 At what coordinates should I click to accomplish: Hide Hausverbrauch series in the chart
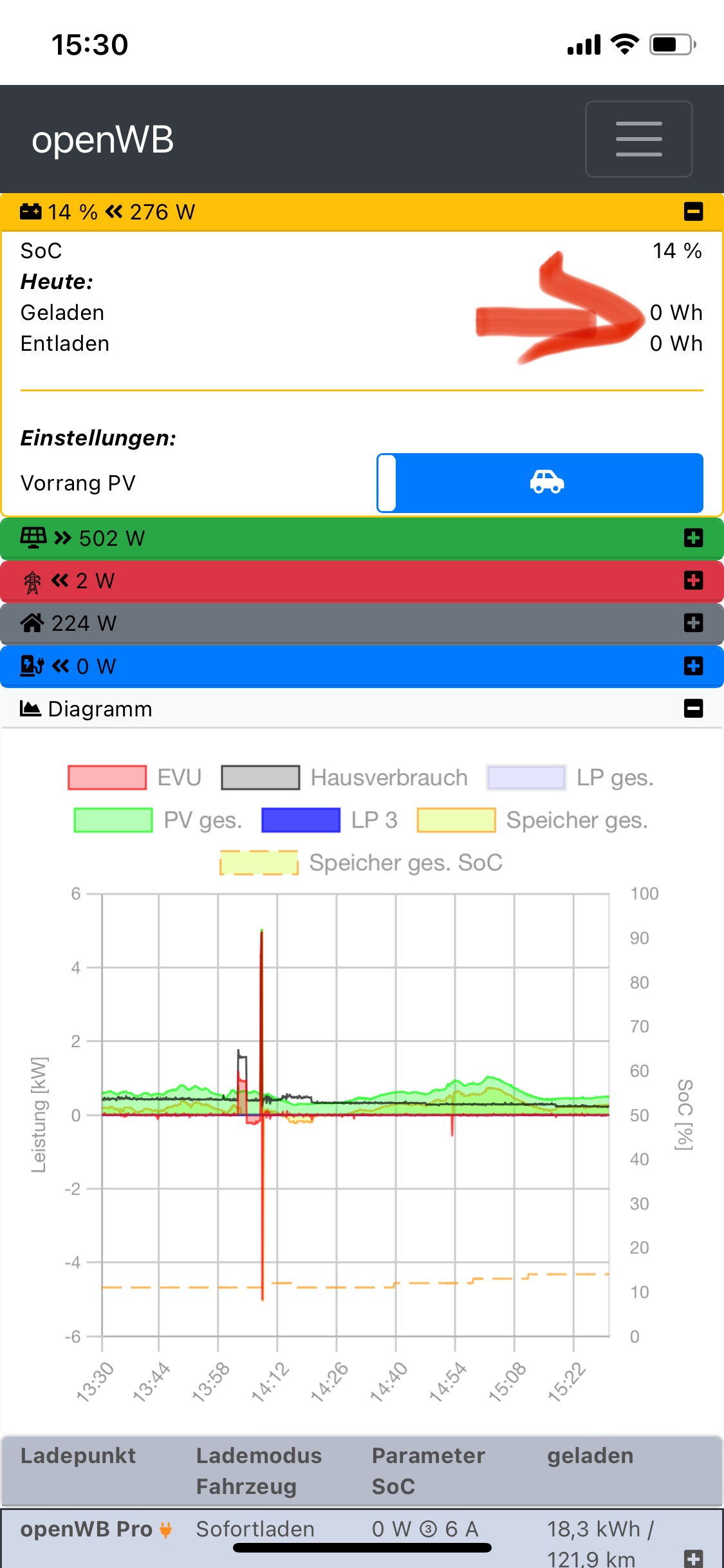point(344,778)
